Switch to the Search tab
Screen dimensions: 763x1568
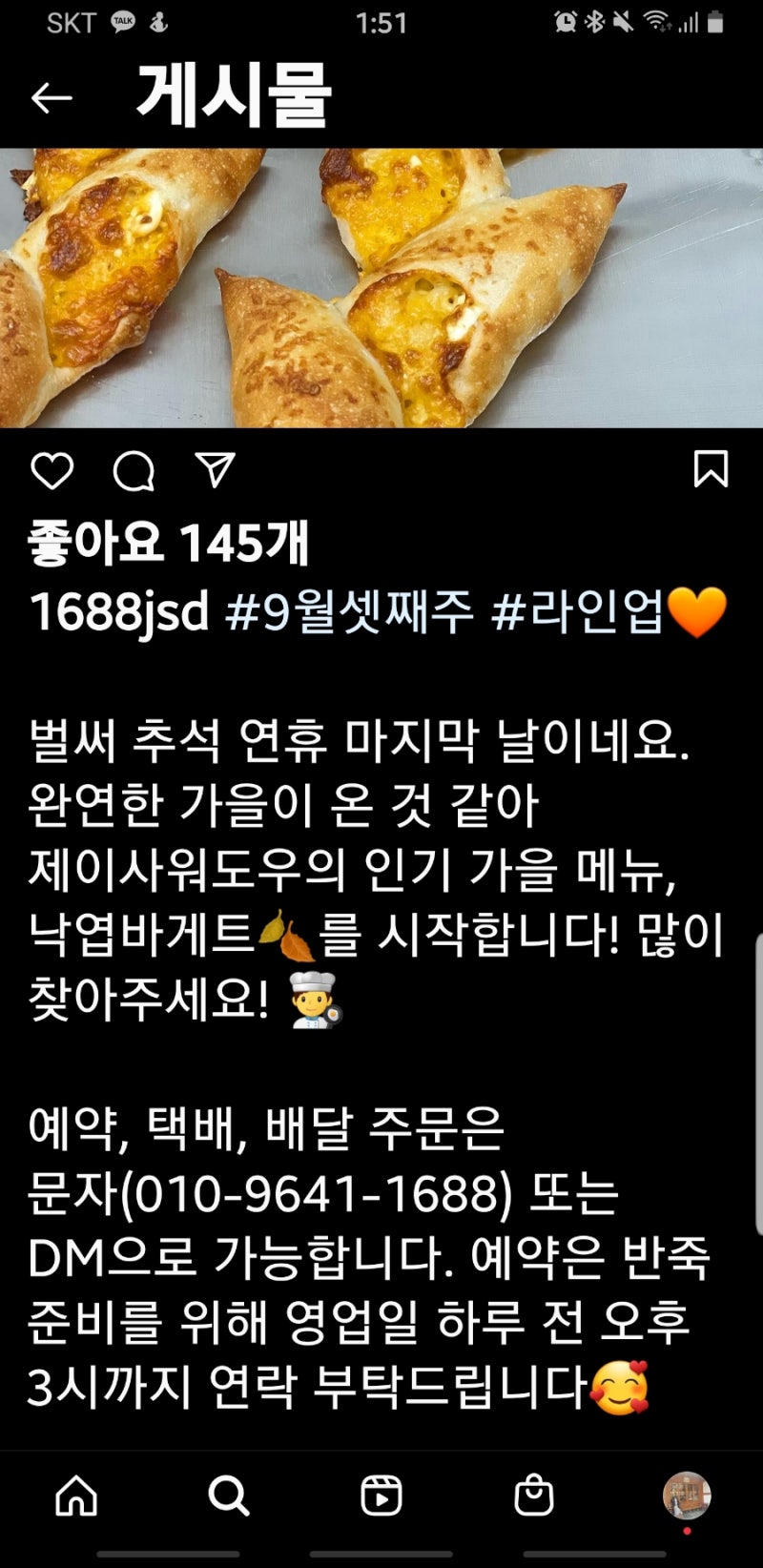(x=229, y=1496)
